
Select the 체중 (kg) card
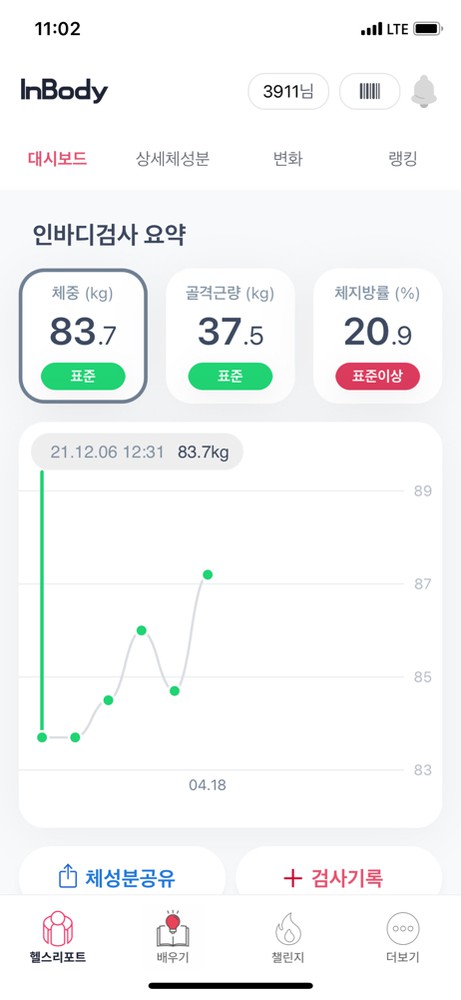pos(83,336)
